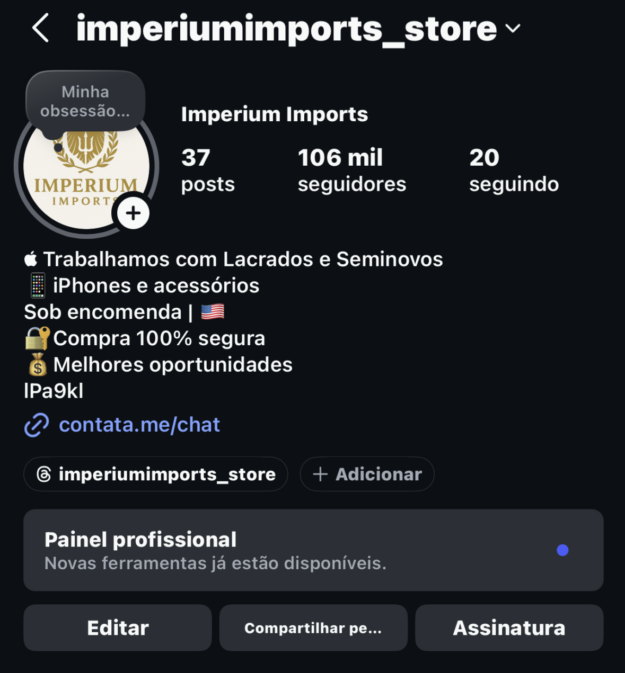
Task: Open the imperiumimports_store account switcher dropdown
Action: pyautogui.click(x=513, y=29)
